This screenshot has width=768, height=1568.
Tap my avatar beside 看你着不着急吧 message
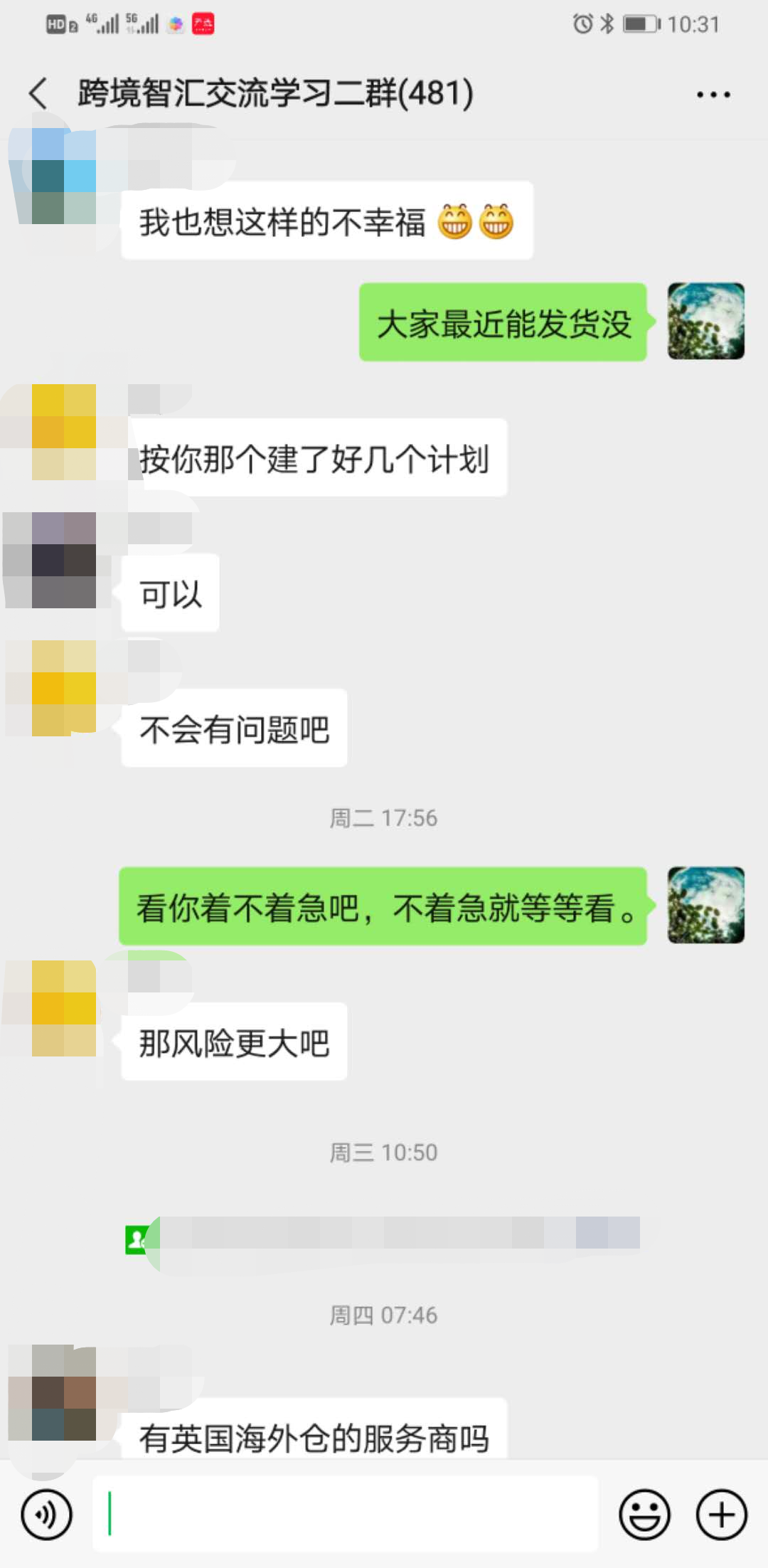pyautogui.click(x=705, y=905)
